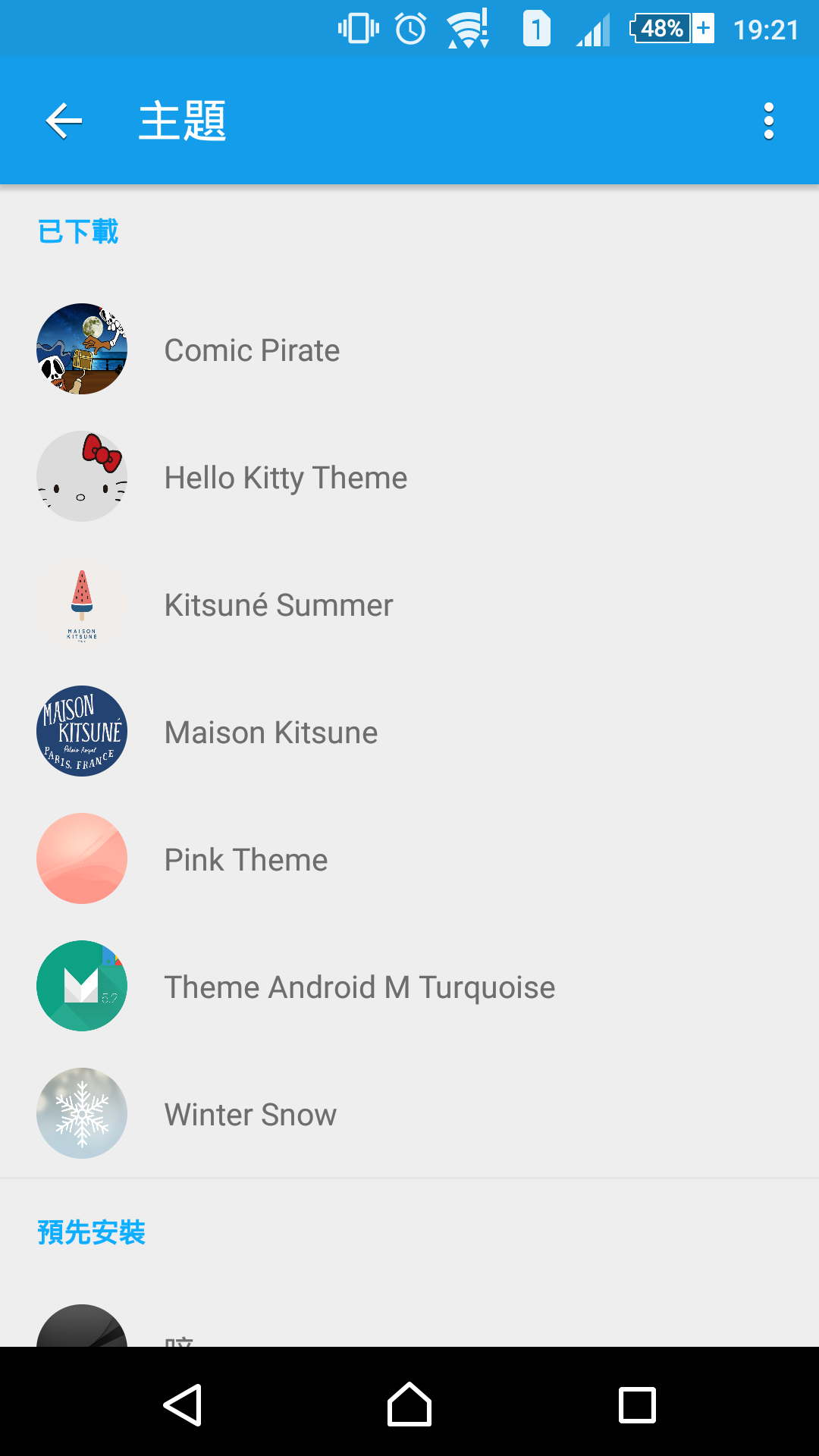Go back from the 主題 screen
The height and width of the screenshot is (1456, 819).
pyautogui.click(x=64, y=121)
